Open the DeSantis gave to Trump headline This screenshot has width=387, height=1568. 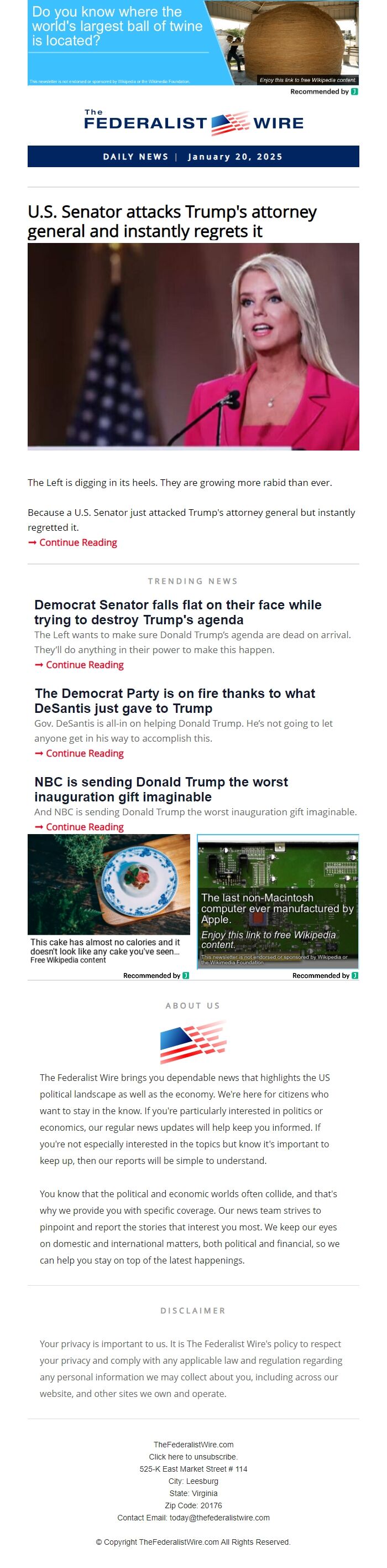point(175,701)
